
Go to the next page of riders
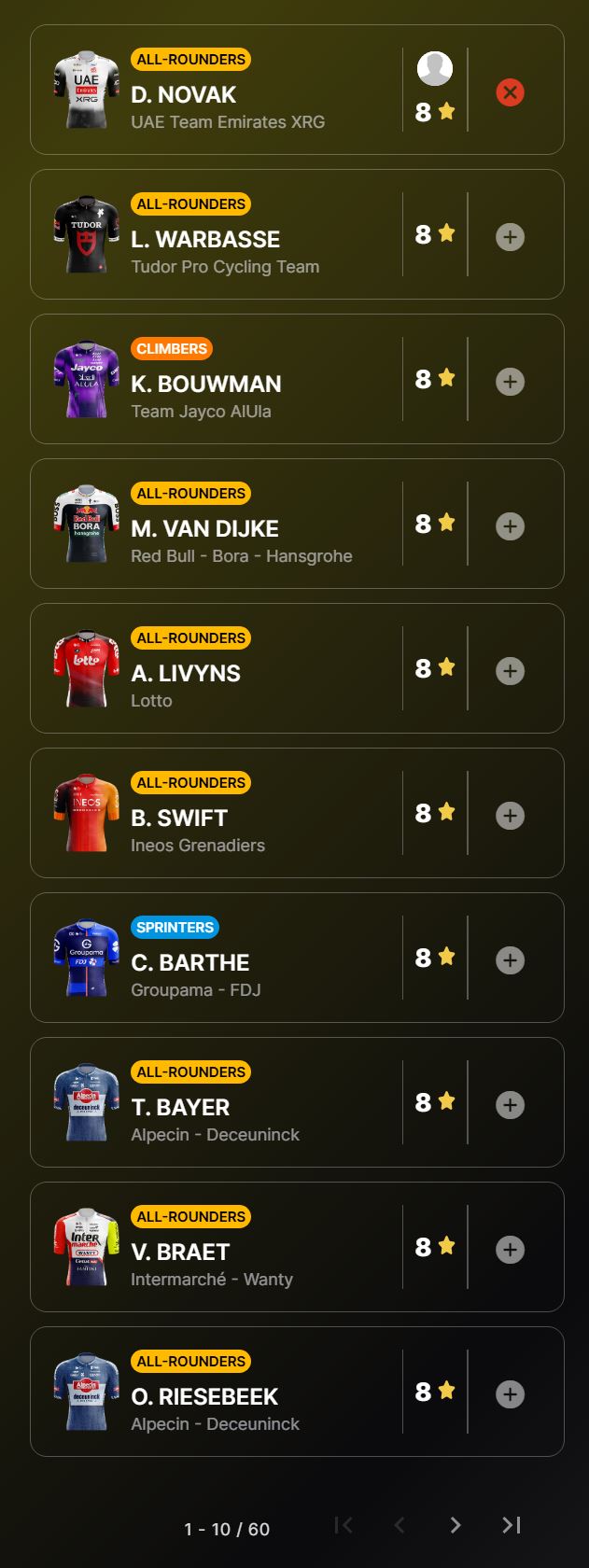[x=456, y=1525]
